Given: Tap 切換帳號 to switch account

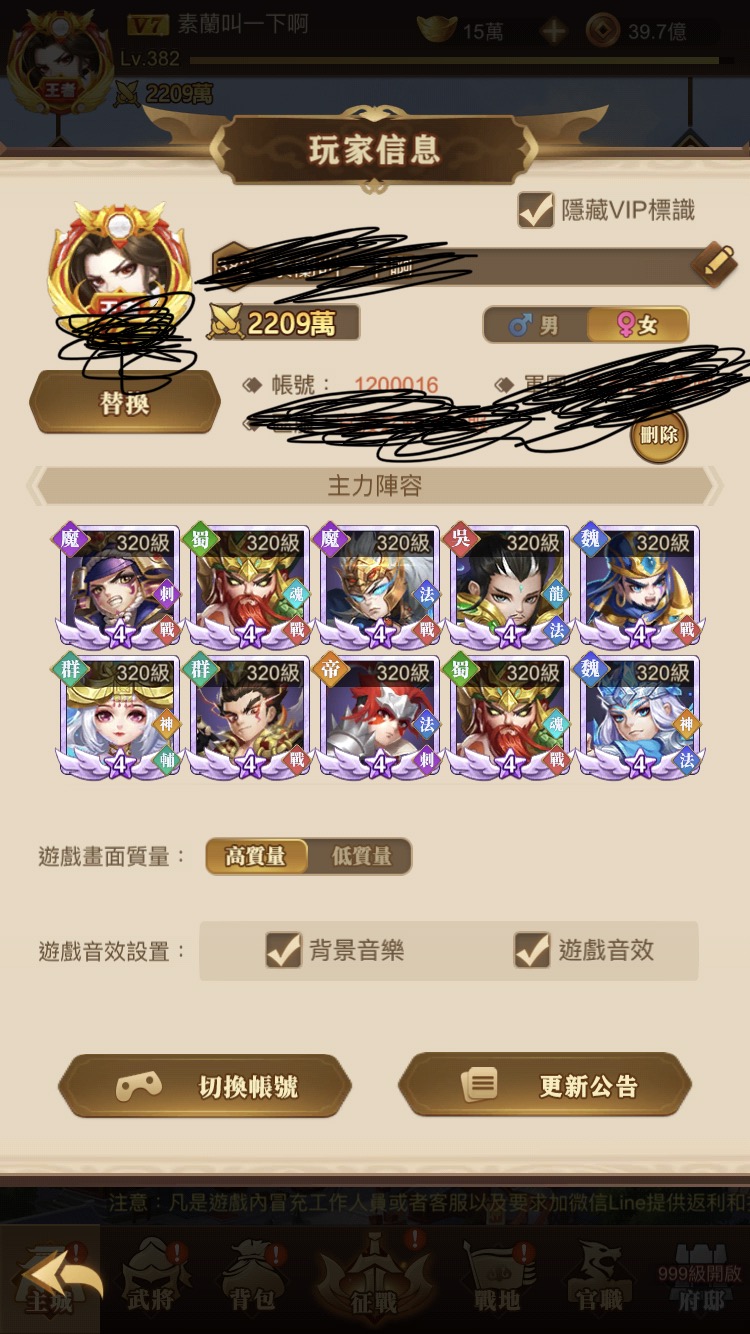Looking at the screenshot, I should (x=205, y=1086).
